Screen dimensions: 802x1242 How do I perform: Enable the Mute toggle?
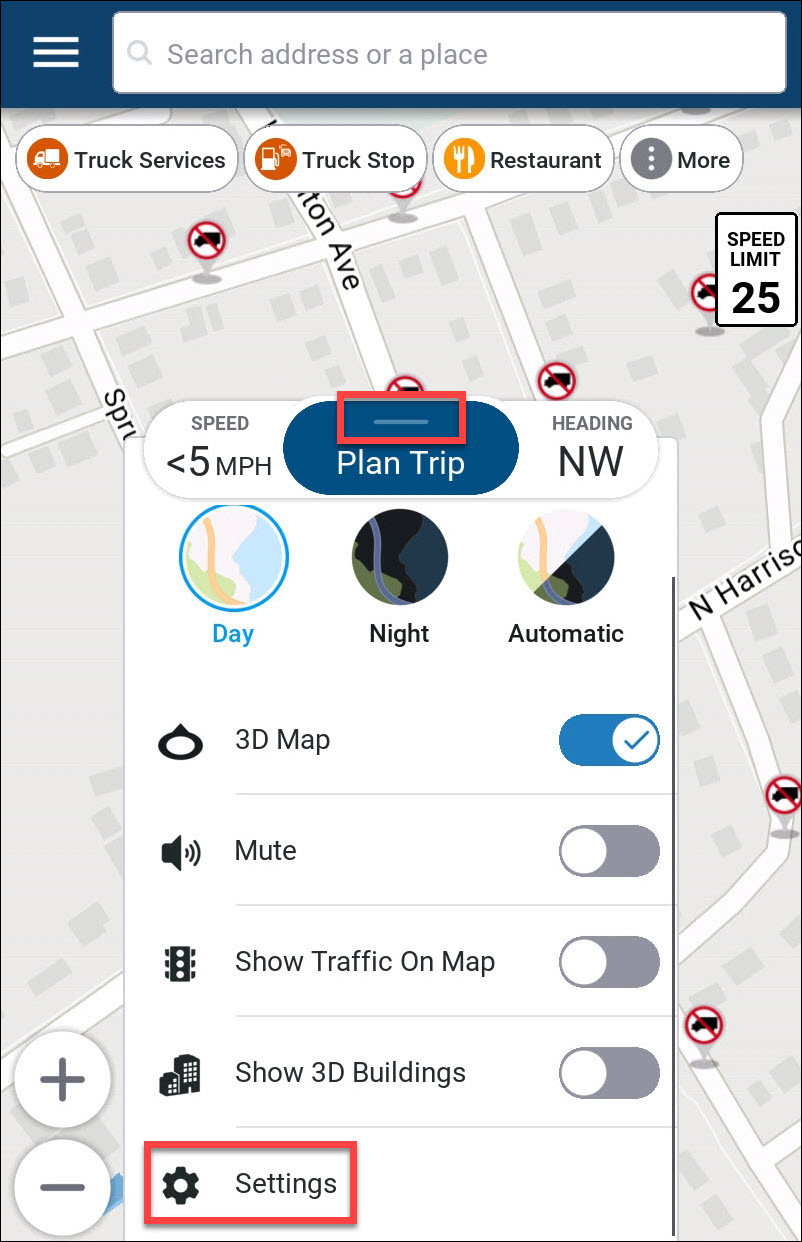click(609, 852)
